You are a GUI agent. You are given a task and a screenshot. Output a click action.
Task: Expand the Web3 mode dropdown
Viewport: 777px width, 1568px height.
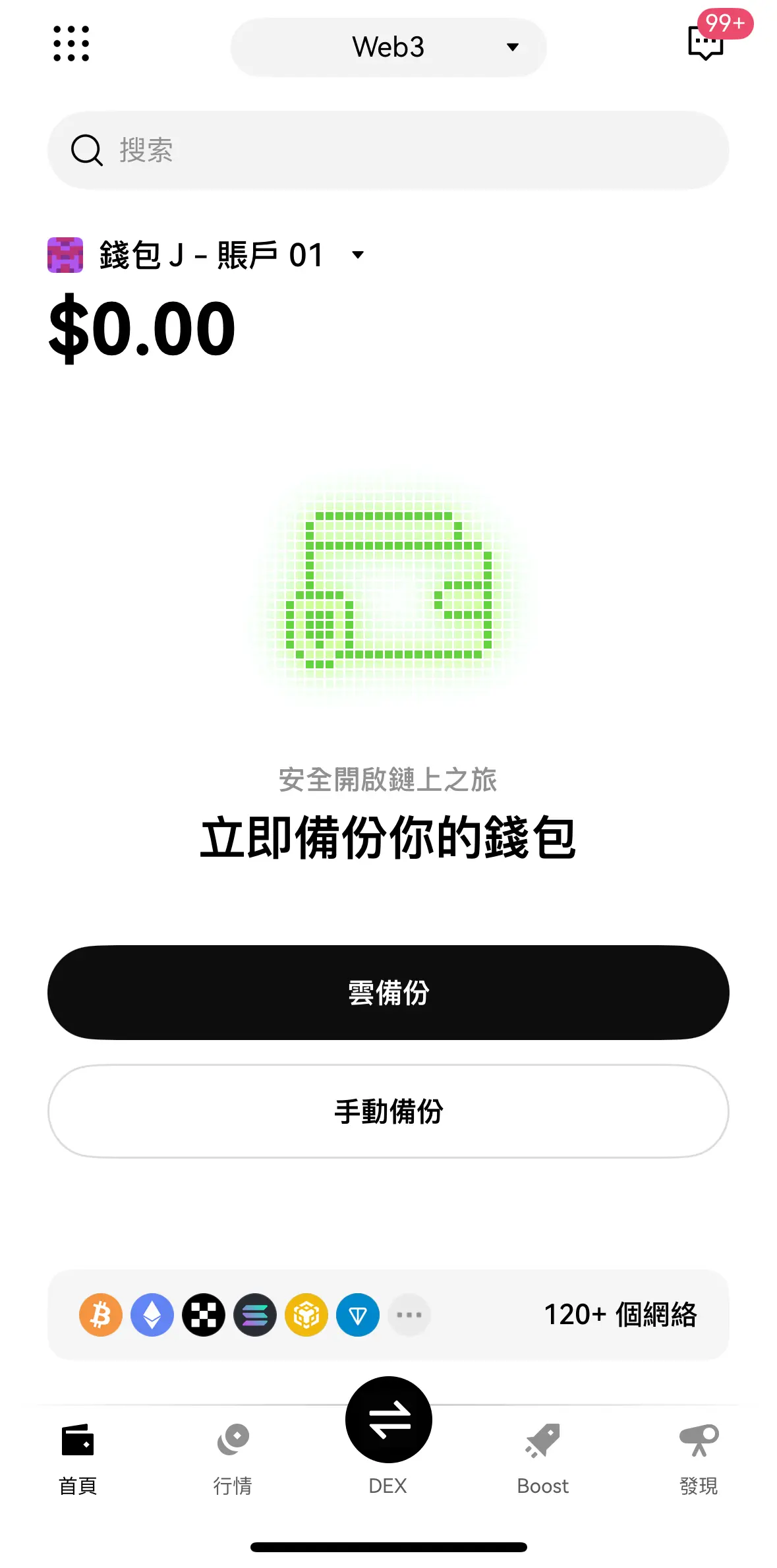(388, 47)
